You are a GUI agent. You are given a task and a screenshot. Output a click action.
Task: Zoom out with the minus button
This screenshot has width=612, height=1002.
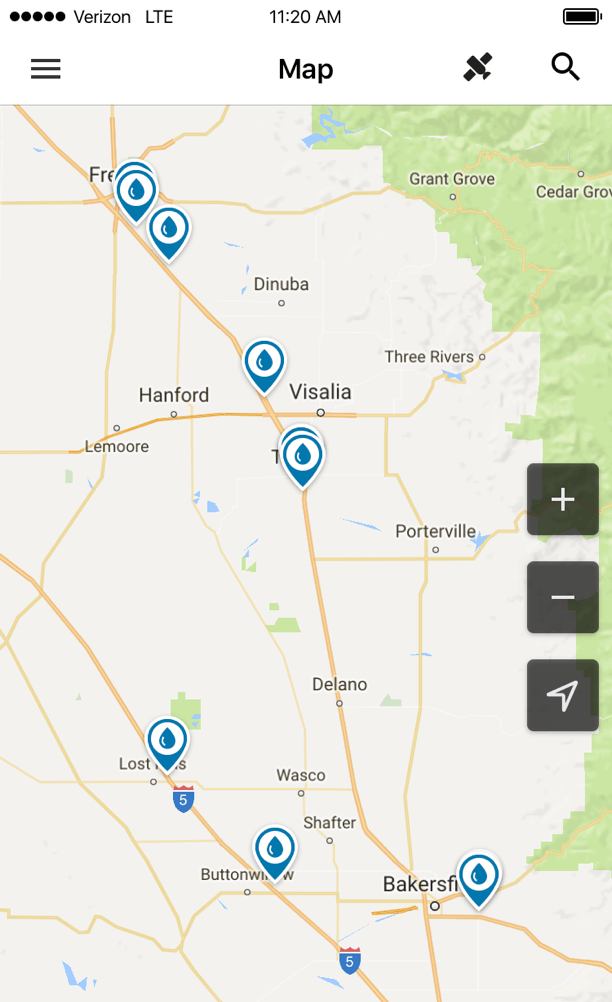coord(562,598)
